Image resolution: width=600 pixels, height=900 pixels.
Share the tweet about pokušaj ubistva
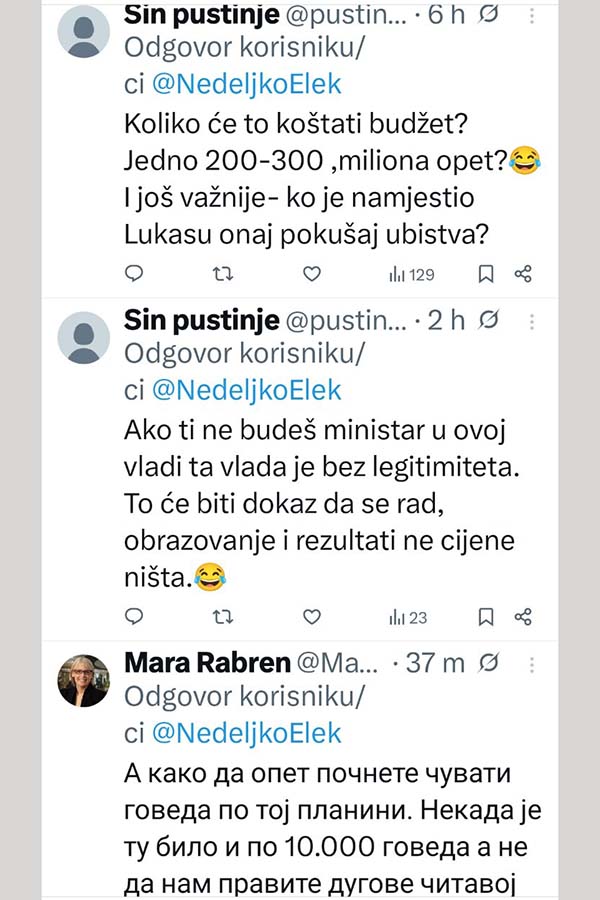[522, 274]
